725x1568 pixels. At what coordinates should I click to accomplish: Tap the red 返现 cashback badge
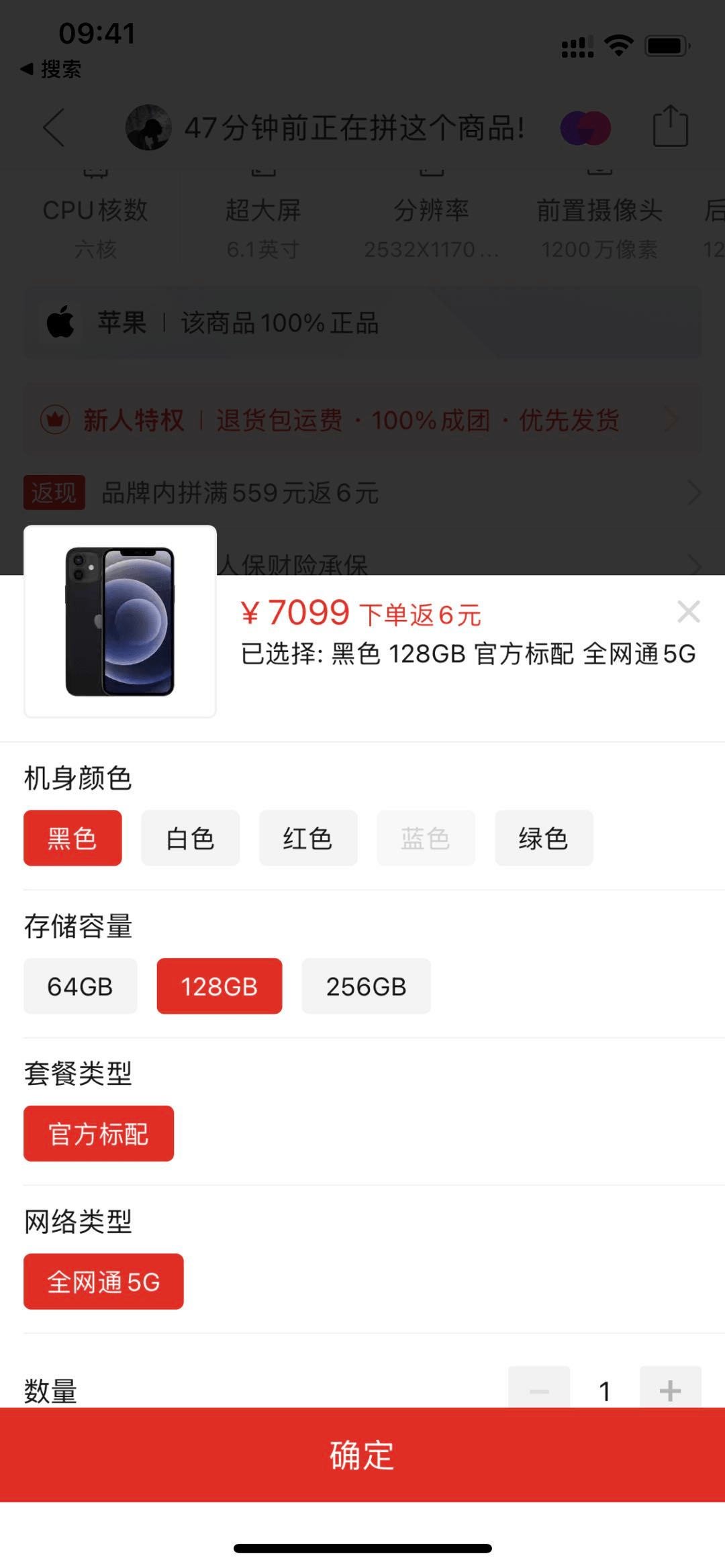click(54, 492)
